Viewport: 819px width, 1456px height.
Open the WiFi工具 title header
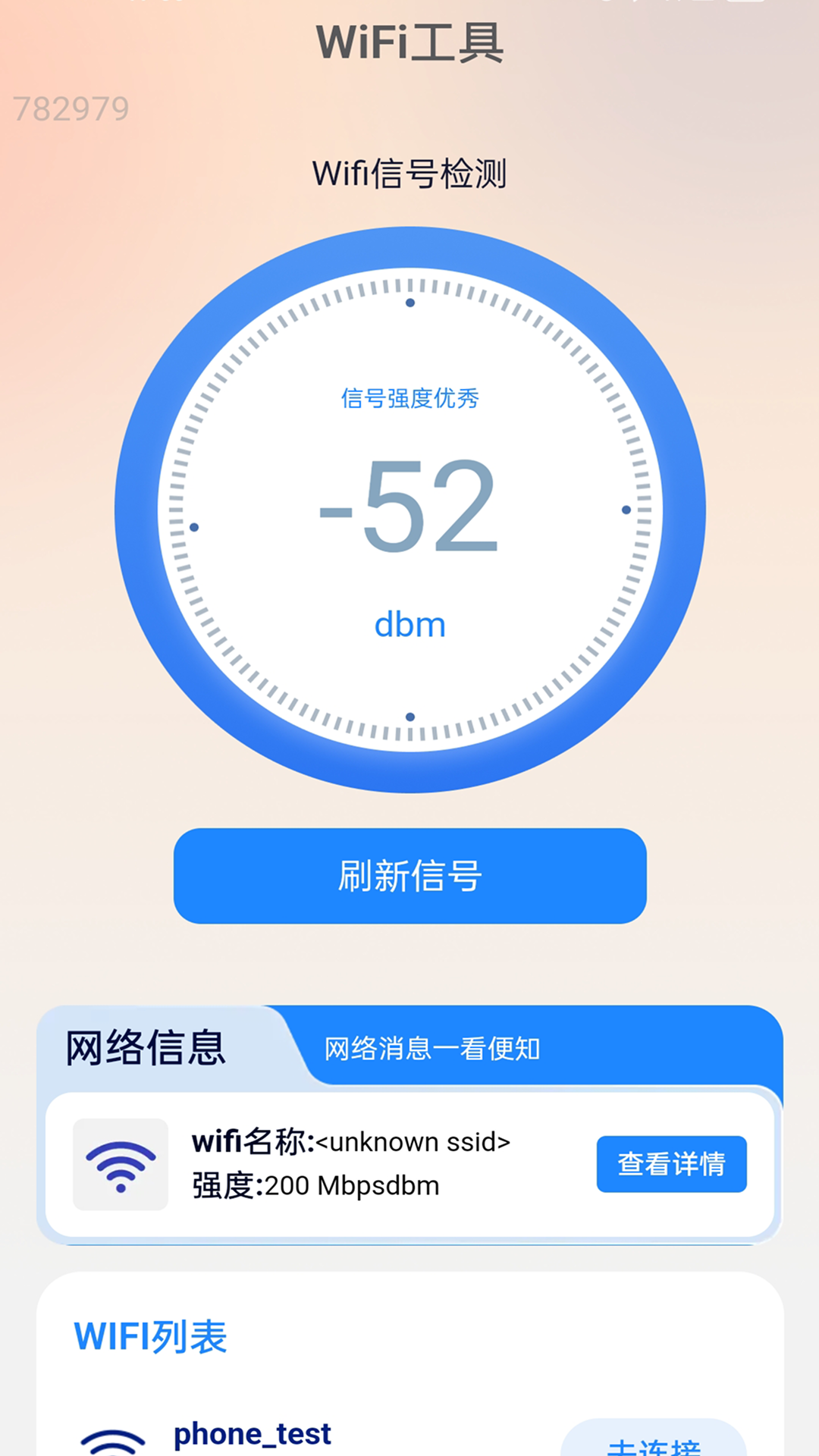click(409, 43)
